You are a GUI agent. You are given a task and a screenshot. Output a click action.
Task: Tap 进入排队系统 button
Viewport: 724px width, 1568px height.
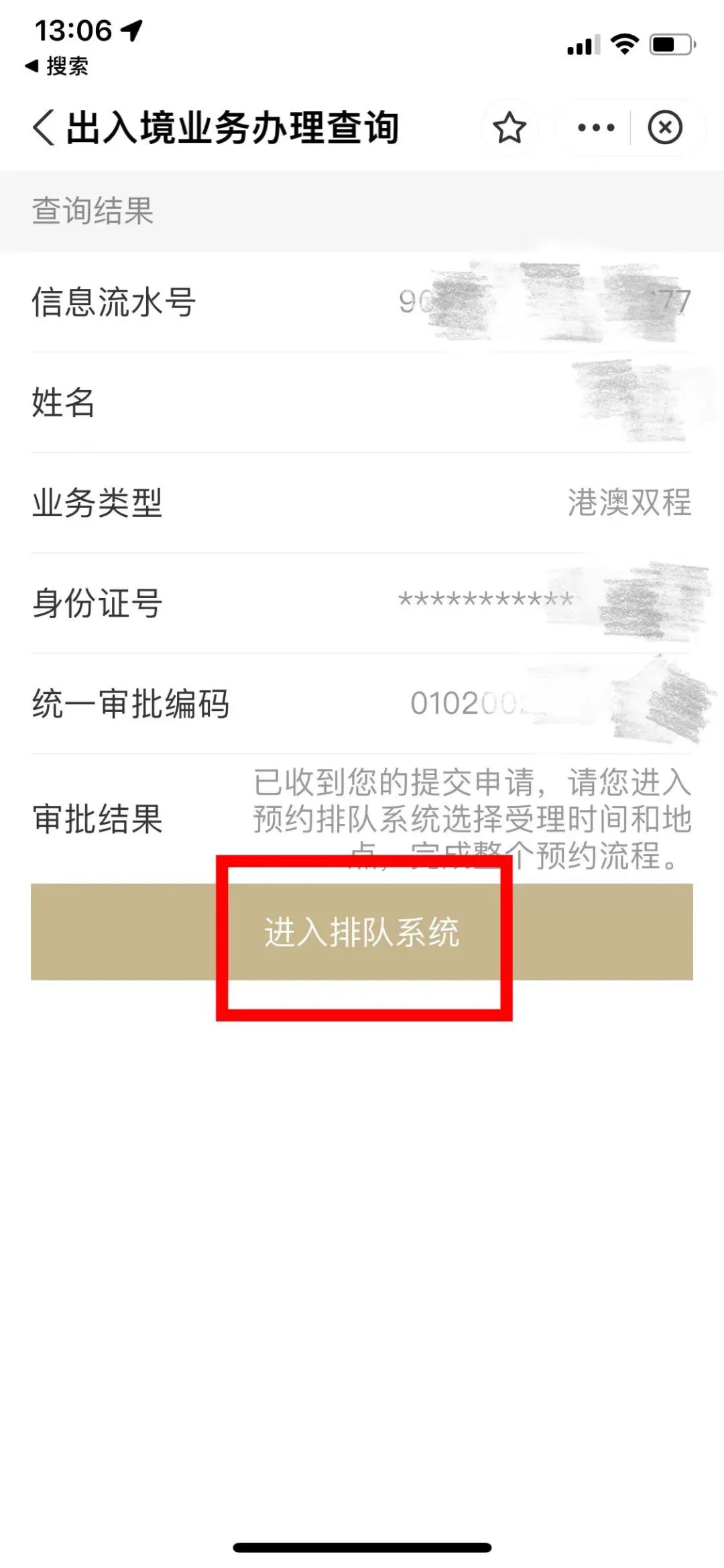tap(362, 932)
